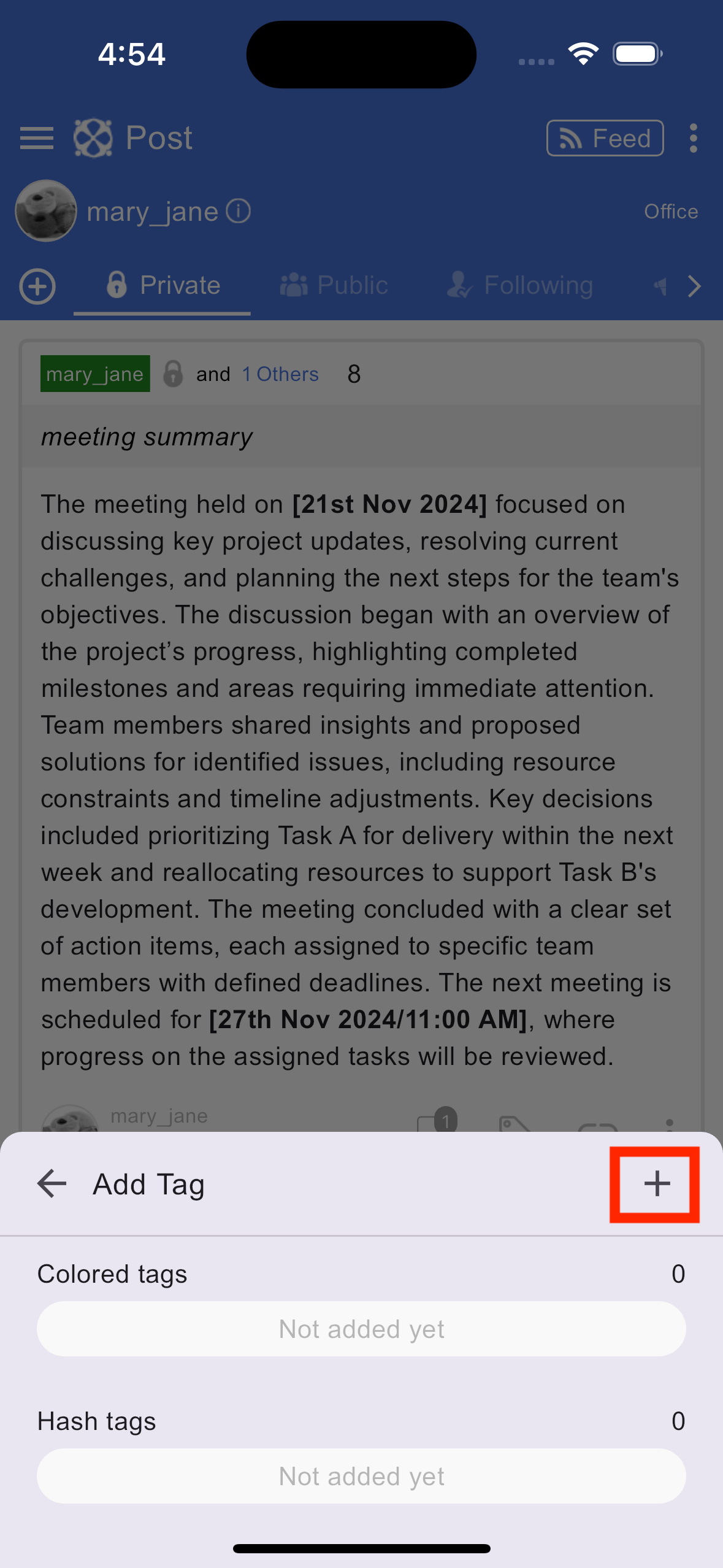Go back from the Add Tag sheet
Screen dimensions: 723x1568
coord(52,1183)
